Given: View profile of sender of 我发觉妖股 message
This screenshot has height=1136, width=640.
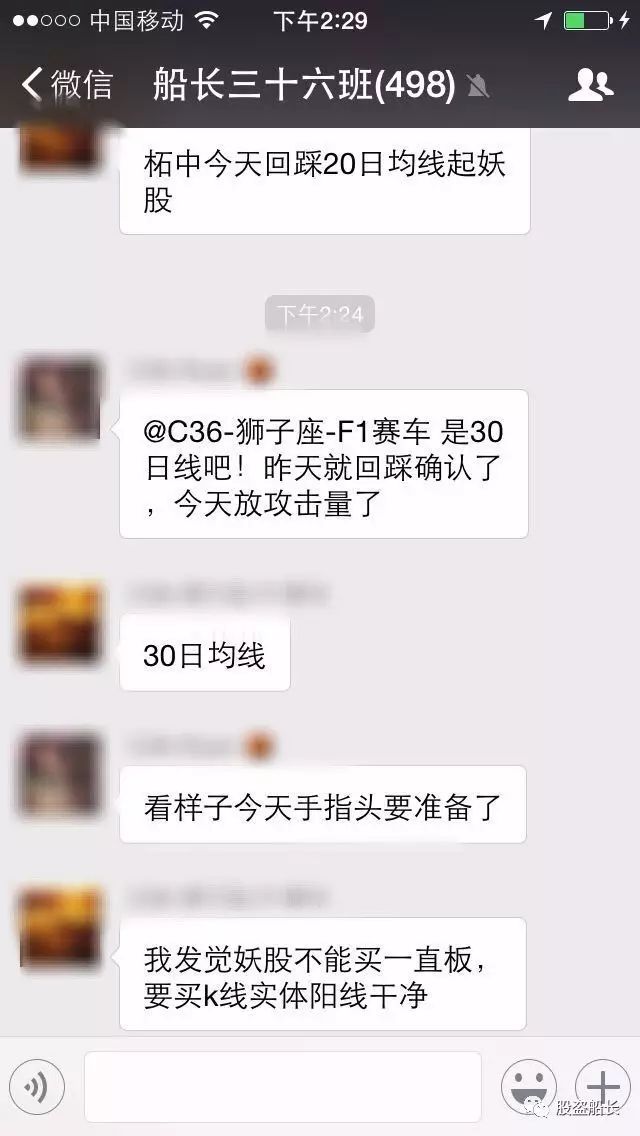Looking at the screenshot, I should (x=61, y=927).
